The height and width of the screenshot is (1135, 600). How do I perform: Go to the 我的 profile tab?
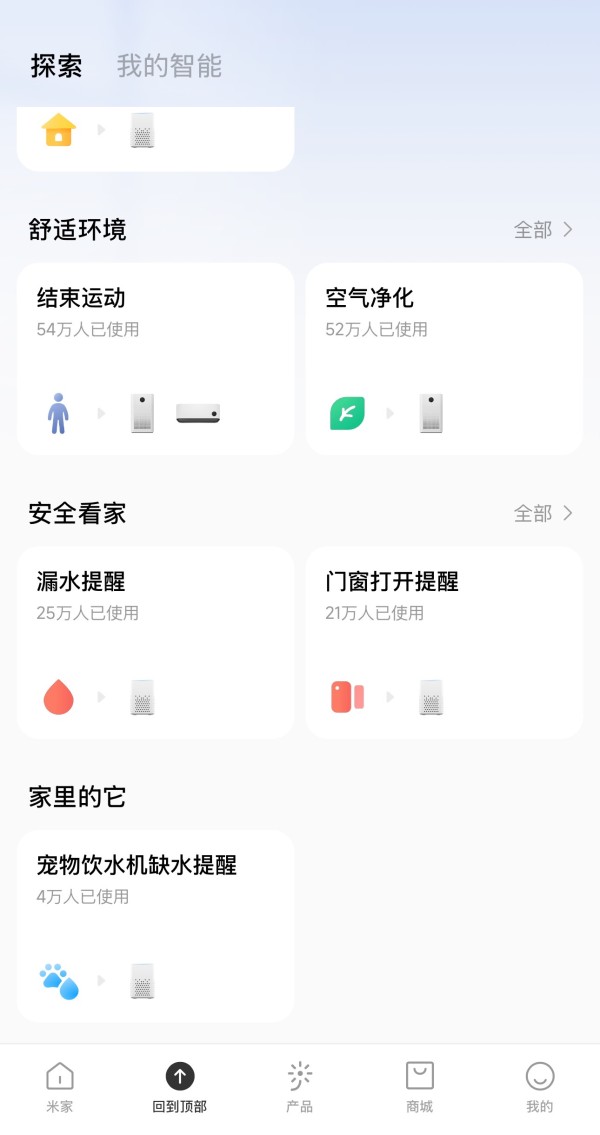[x=540, y=1087]
